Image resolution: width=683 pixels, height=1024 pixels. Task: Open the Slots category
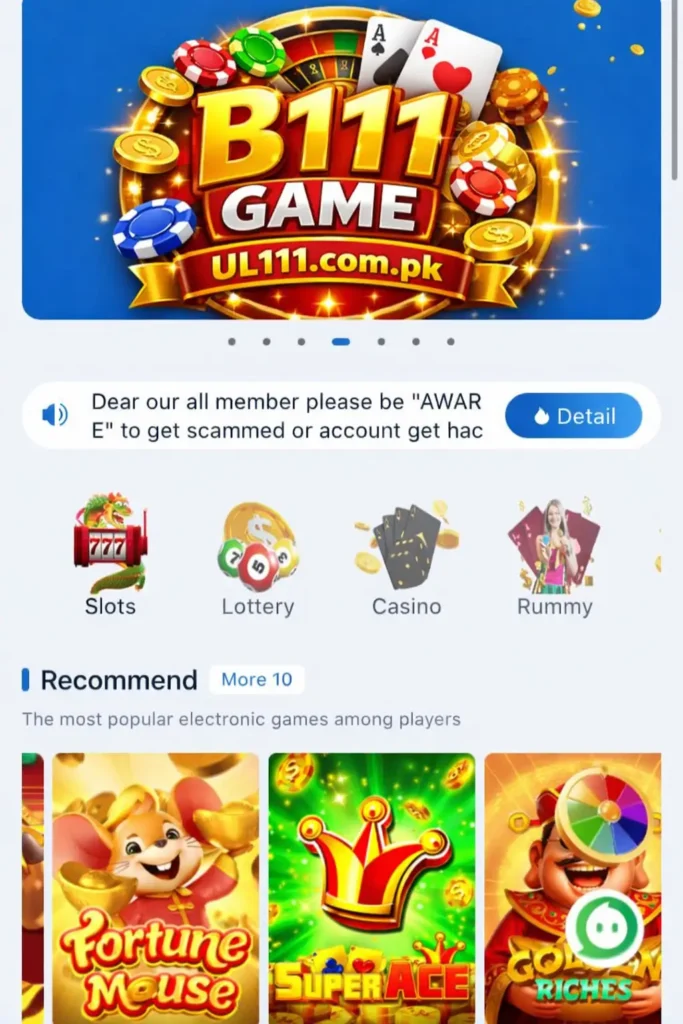click(110, 556)
